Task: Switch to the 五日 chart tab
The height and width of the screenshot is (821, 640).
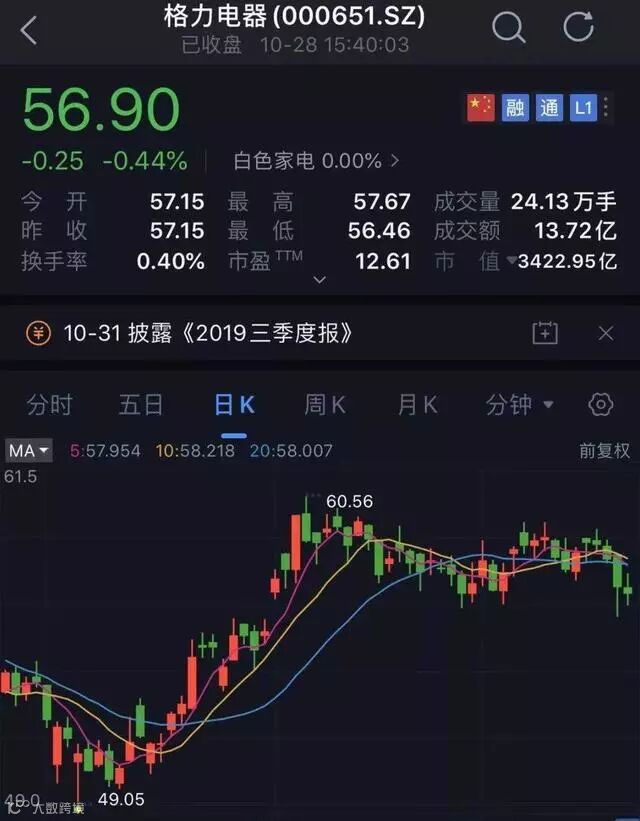Action: [x=141, y=405]
